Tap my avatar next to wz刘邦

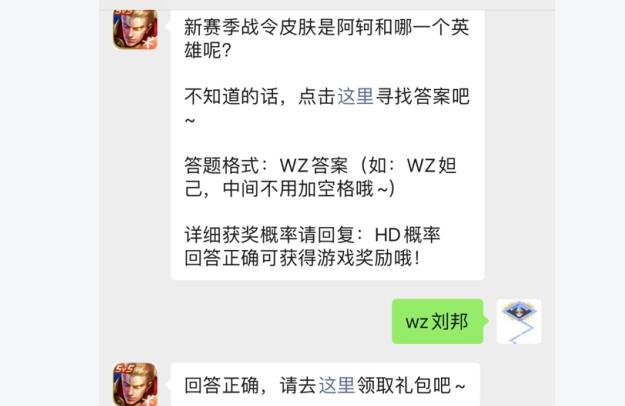[518, 321]
